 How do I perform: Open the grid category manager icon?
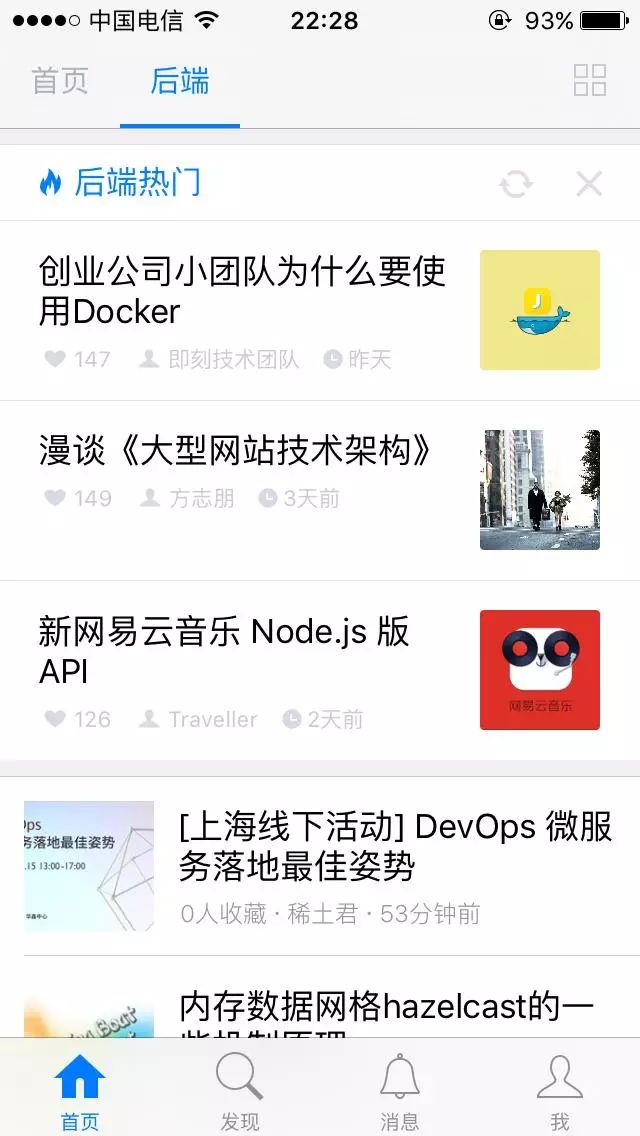590,81
